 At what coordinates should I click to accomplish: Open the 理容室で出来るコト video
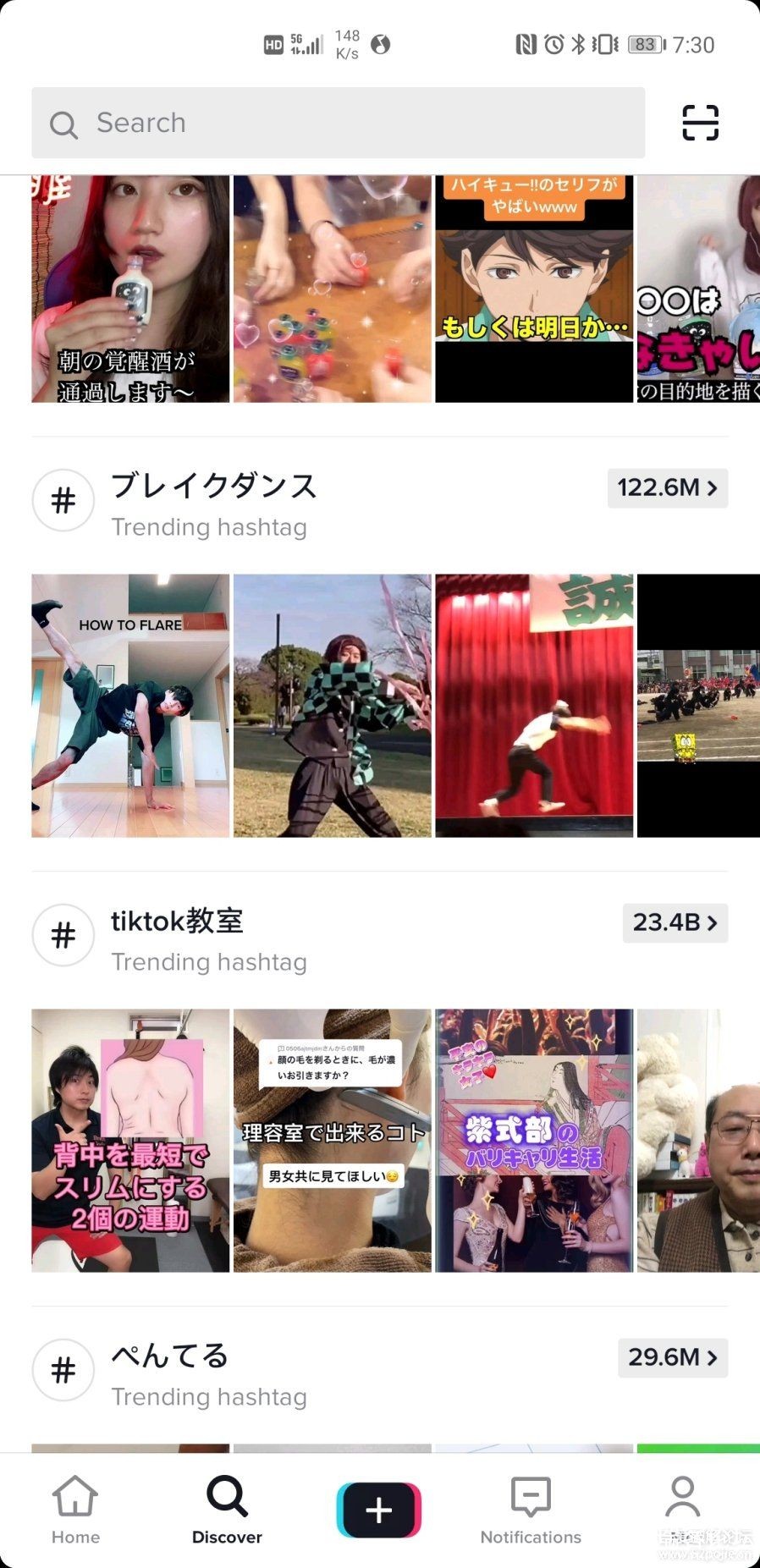coord(332,1141)
